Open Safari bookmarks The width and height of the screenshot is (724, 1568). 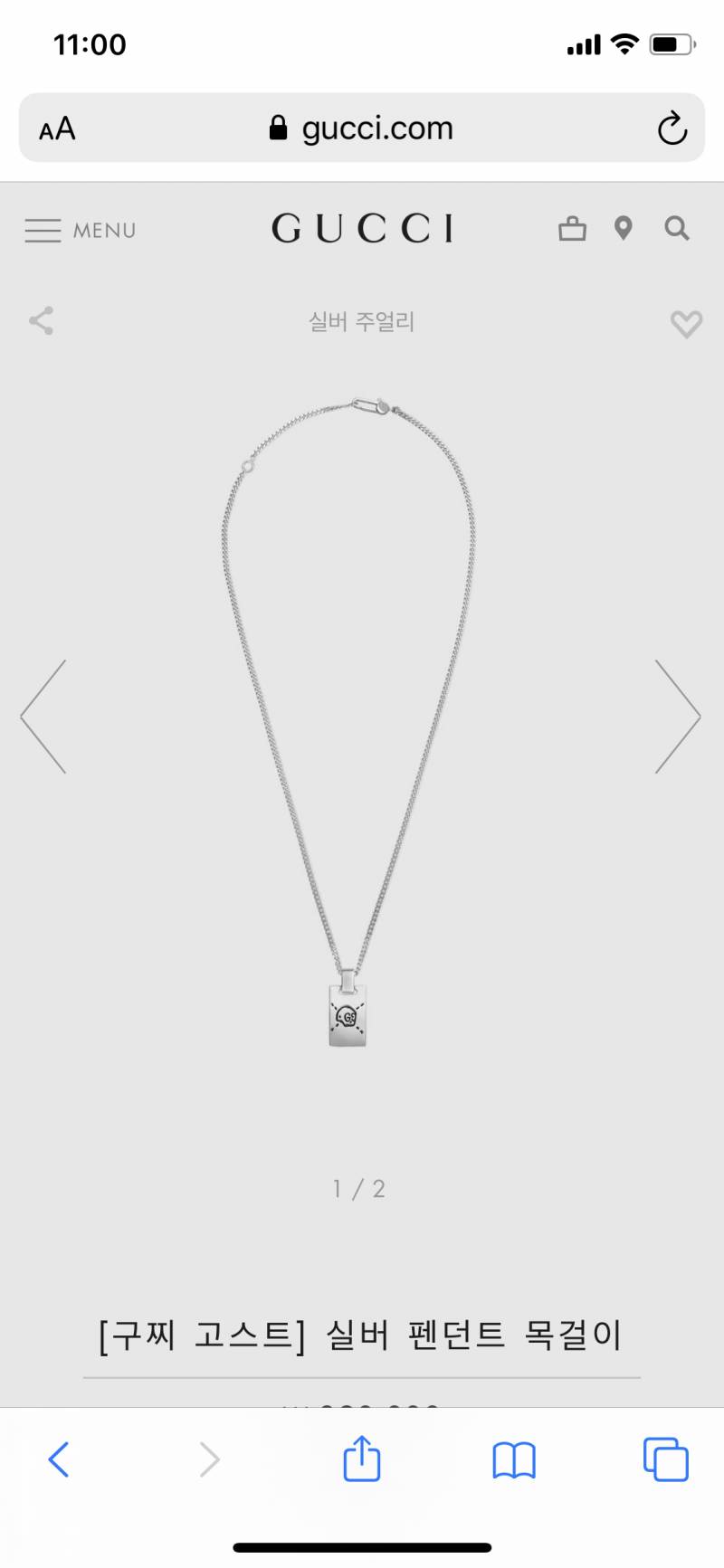513,1459
